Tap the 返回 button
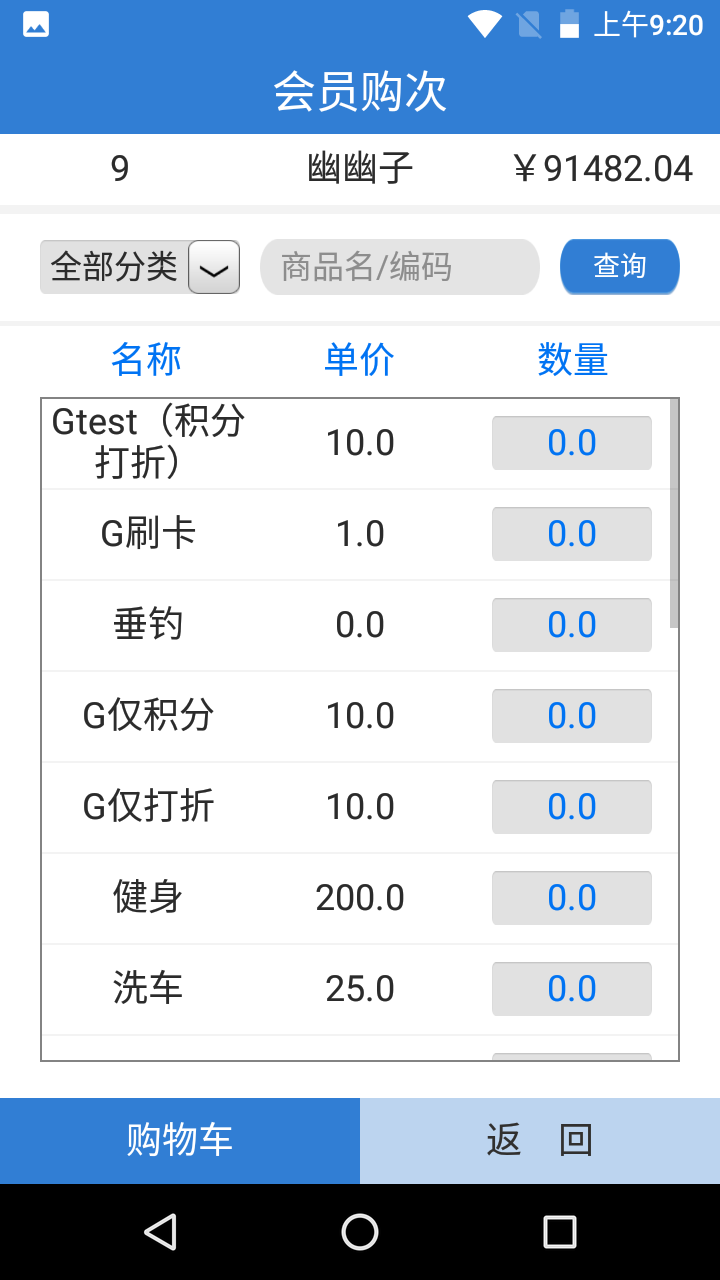Screen dimensions: 720x1280 pyautogui.click(x=540, y=1141)
